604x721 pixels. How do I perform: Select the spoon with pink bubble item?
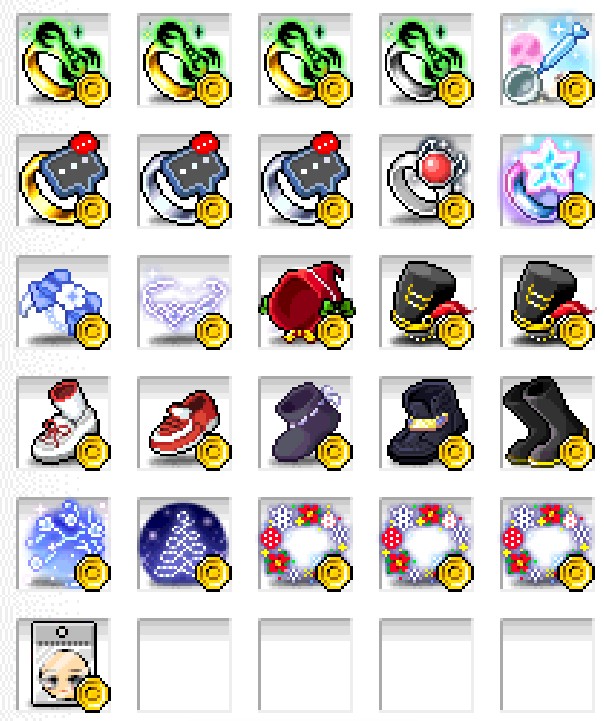pyautogui.click(x=545, y=62)
